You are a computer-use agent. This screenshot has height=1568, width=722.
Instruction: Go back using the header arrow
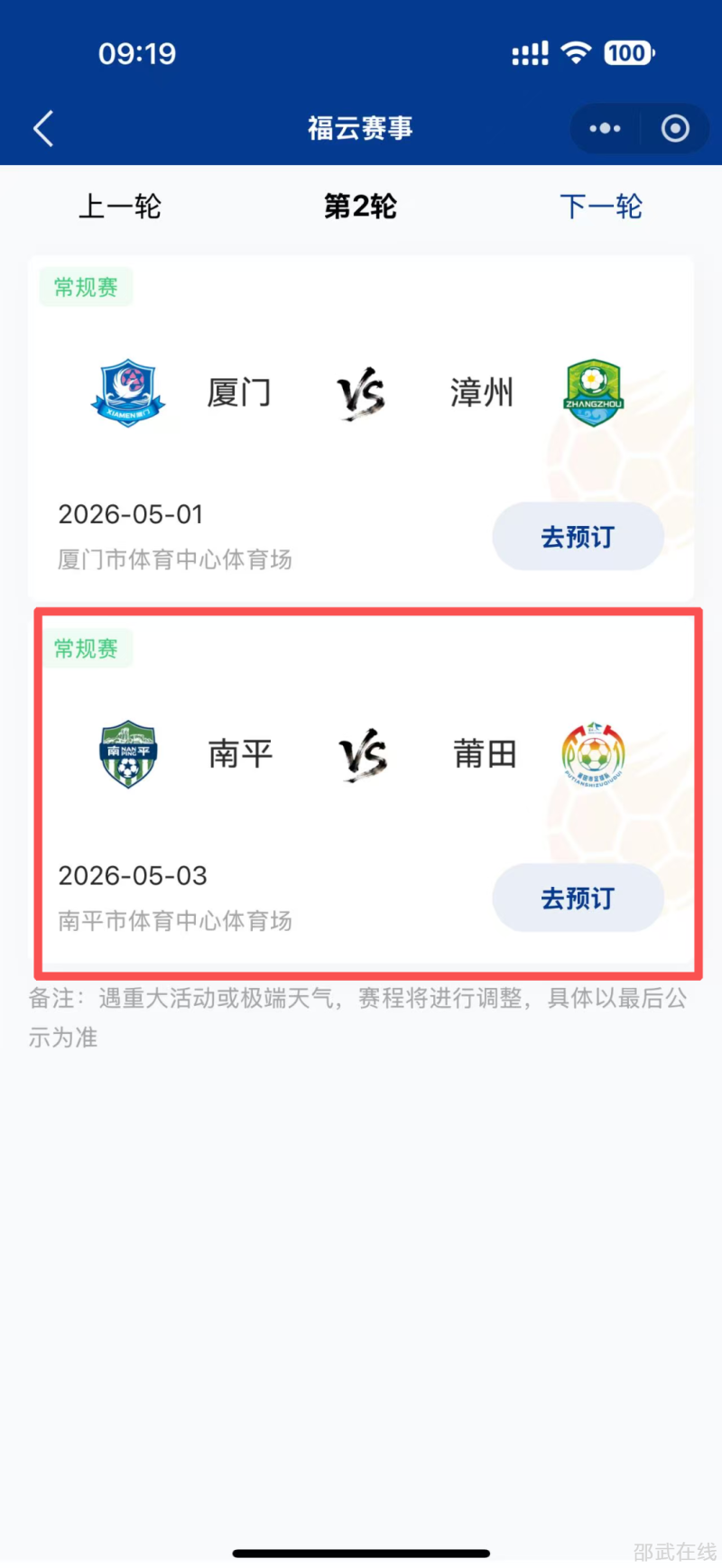43,129
